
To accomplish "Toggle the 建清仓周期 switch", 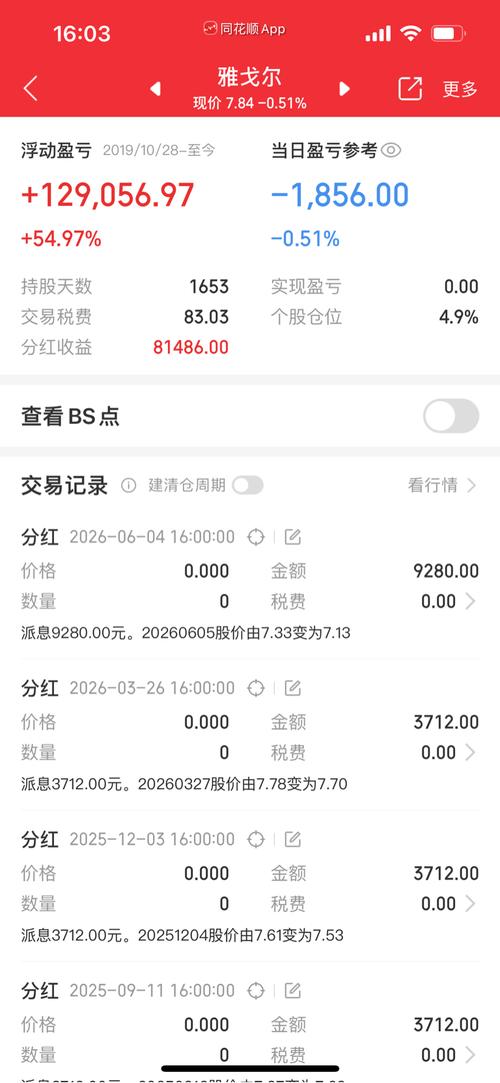I will pyautogui.click(x=247, y=485).
